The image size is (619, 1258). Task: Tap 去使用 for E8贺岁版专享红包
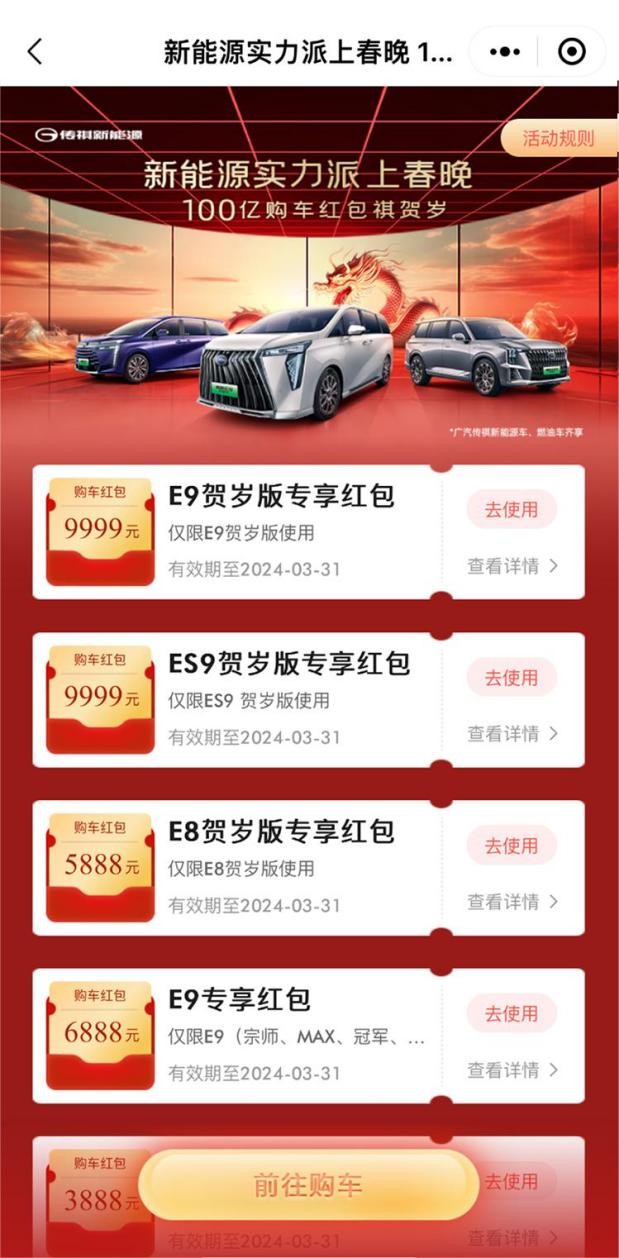coord(511,845)
